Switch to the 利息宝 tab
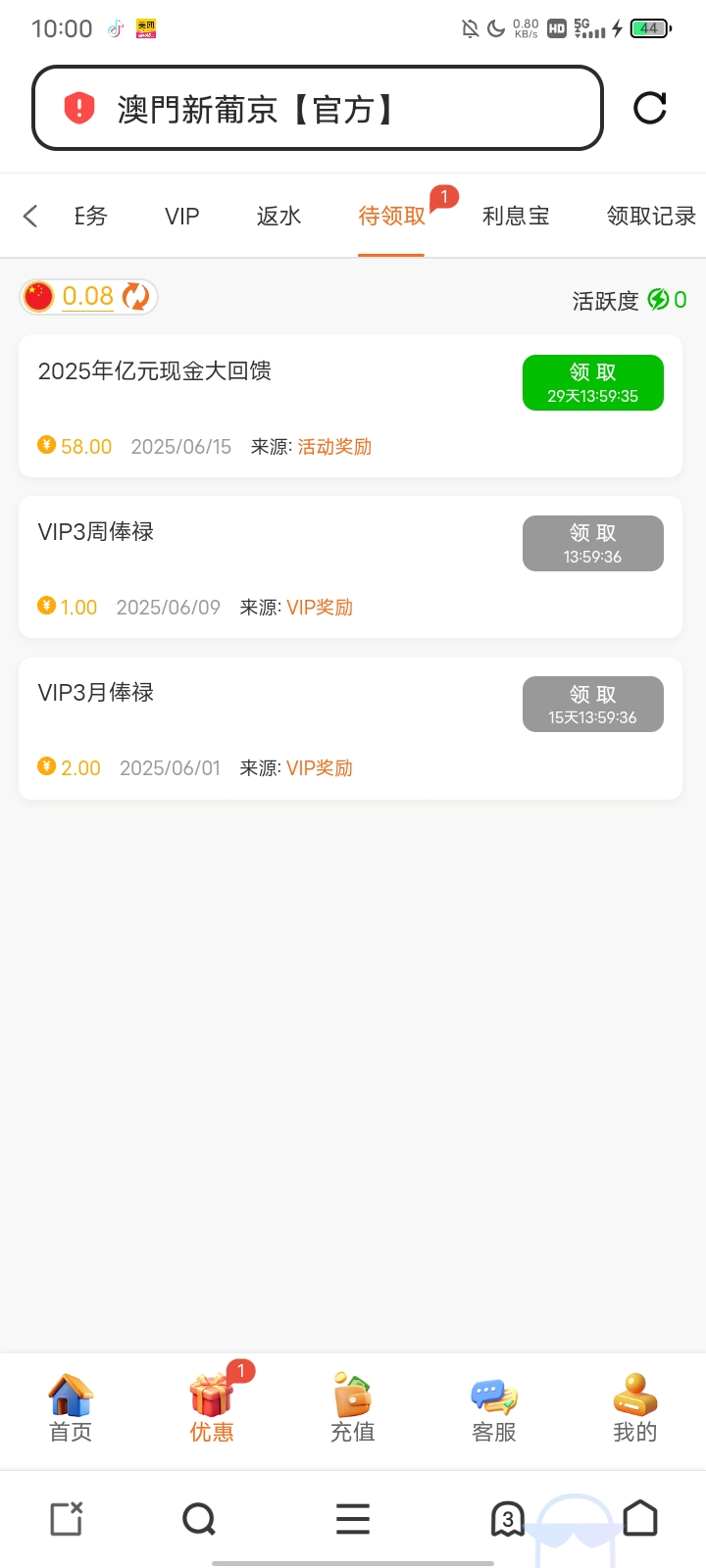Screen dimensions: 706x1568 [x=516, y=217]
